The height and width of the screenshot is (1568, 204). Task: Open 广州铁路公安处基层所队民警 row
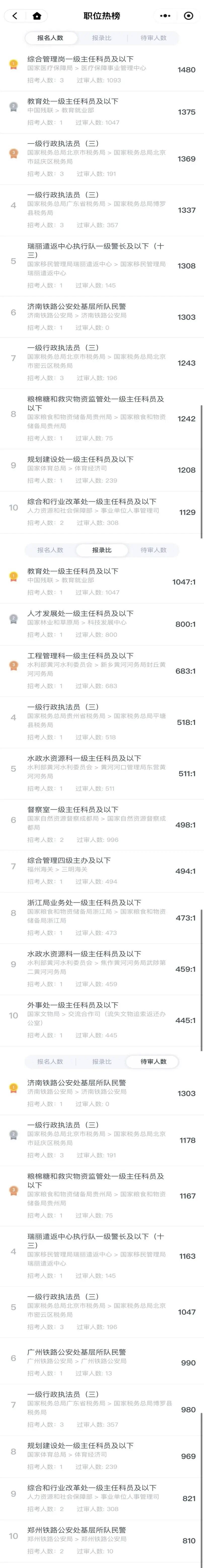click(97, 1362)
